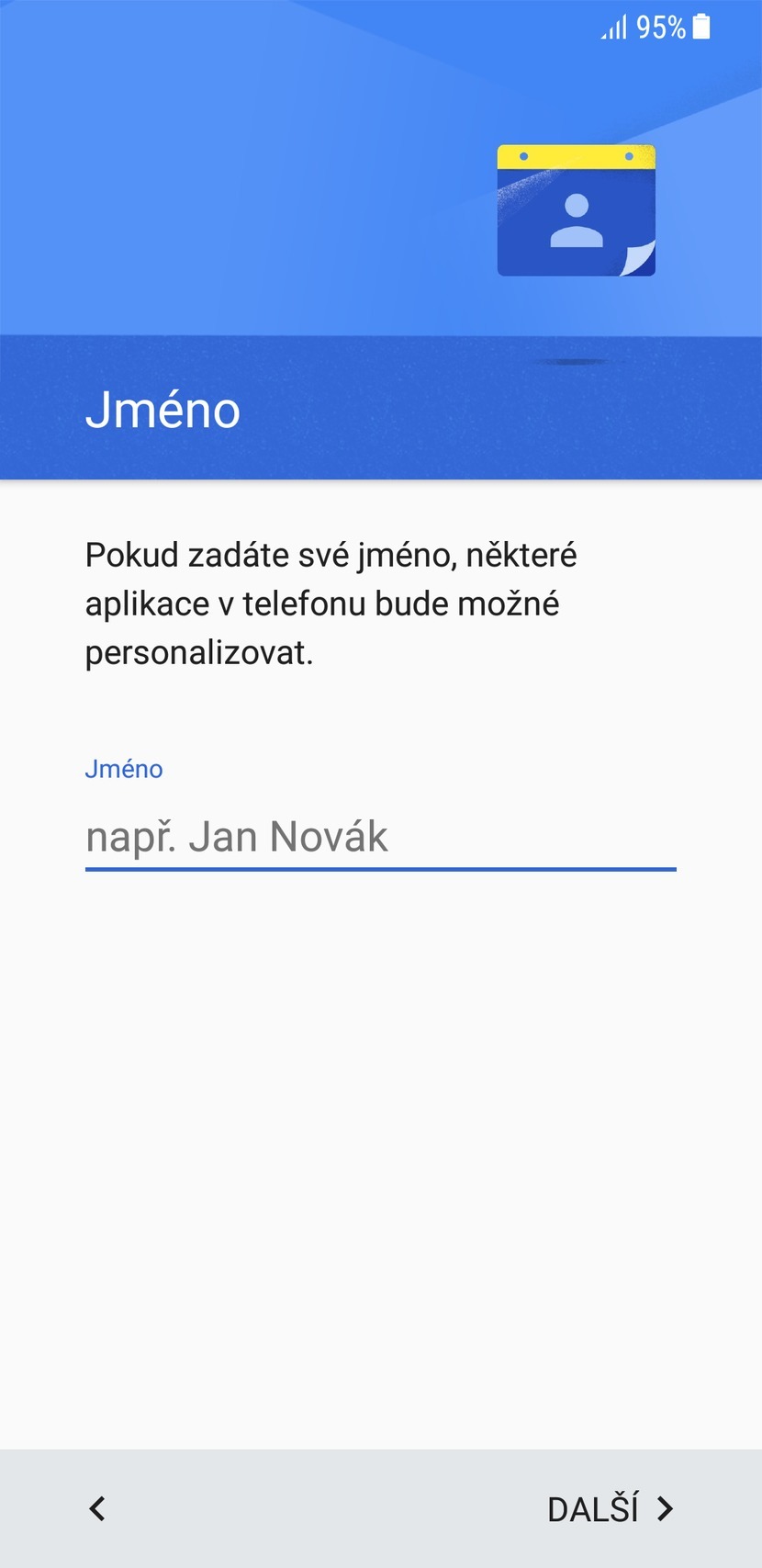Viewport: 762px width, 1568px height.
Task: Tap the Jméno name input field
Action: click(380, 837)
